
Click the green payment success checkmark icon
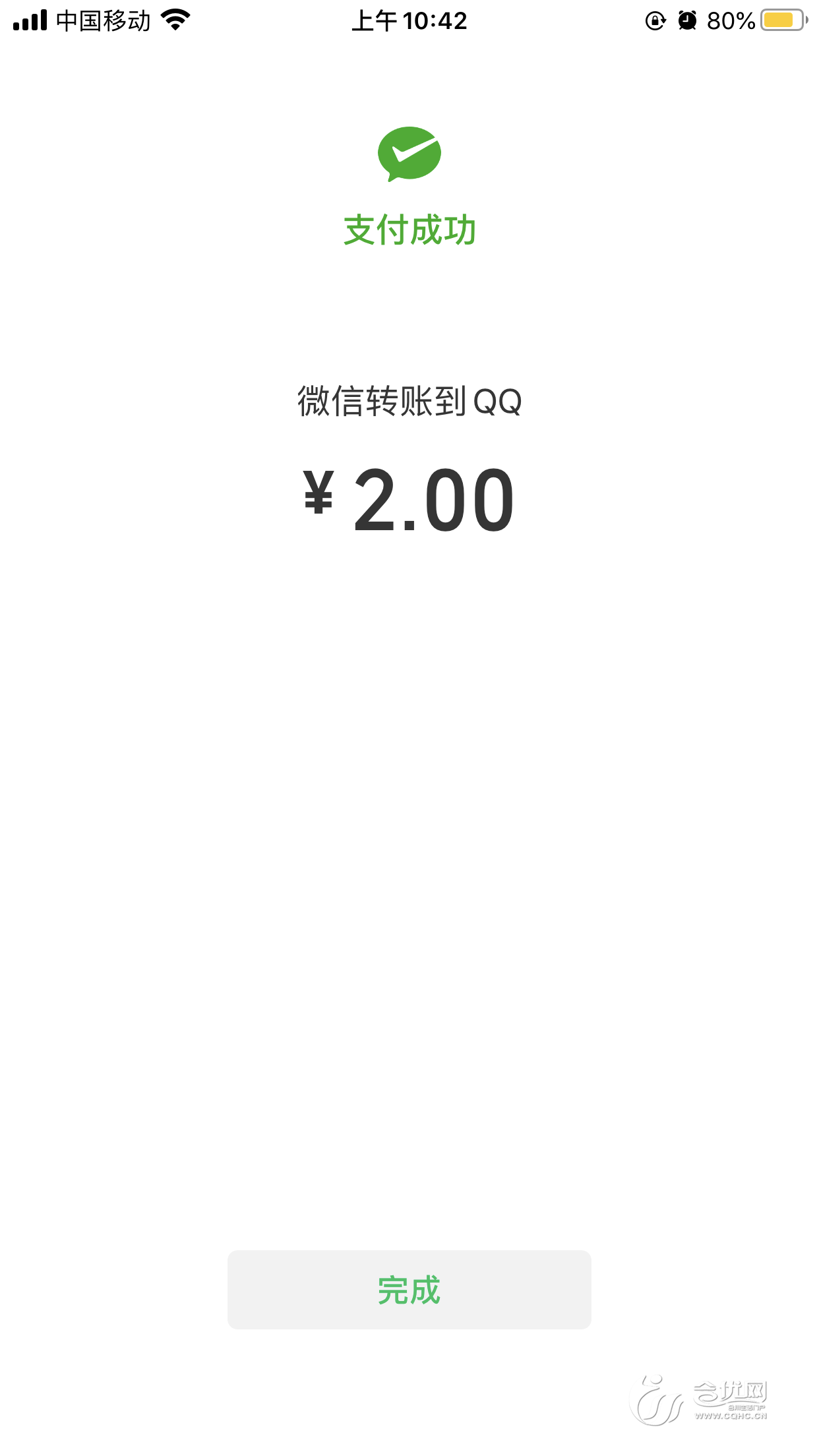pos(409,155)
